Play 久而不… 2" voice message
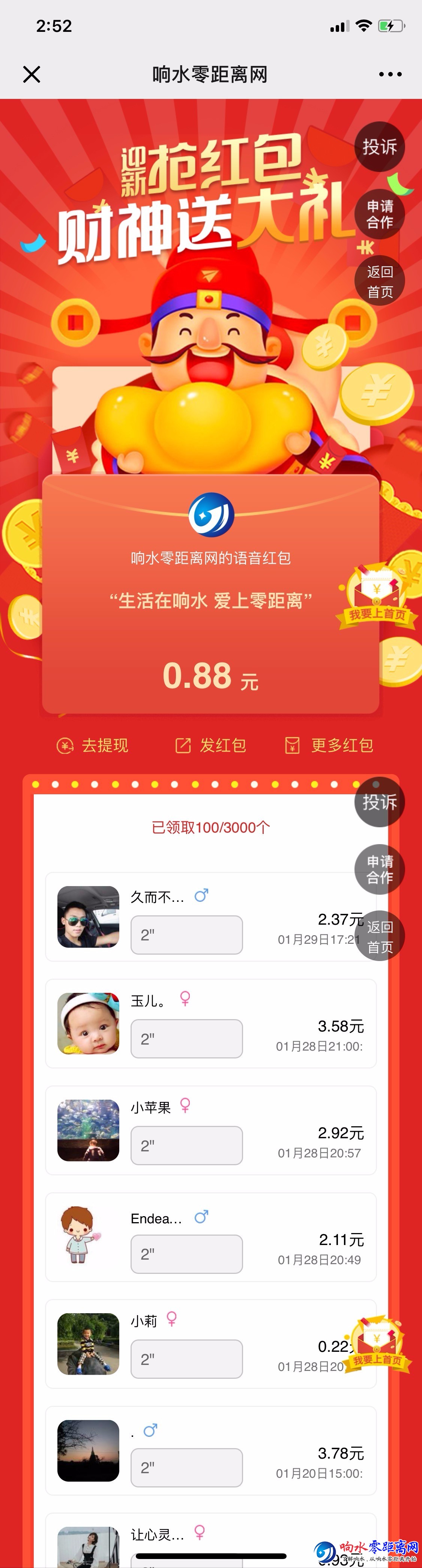Viewport: 422px width, 1568px height. 186,934
